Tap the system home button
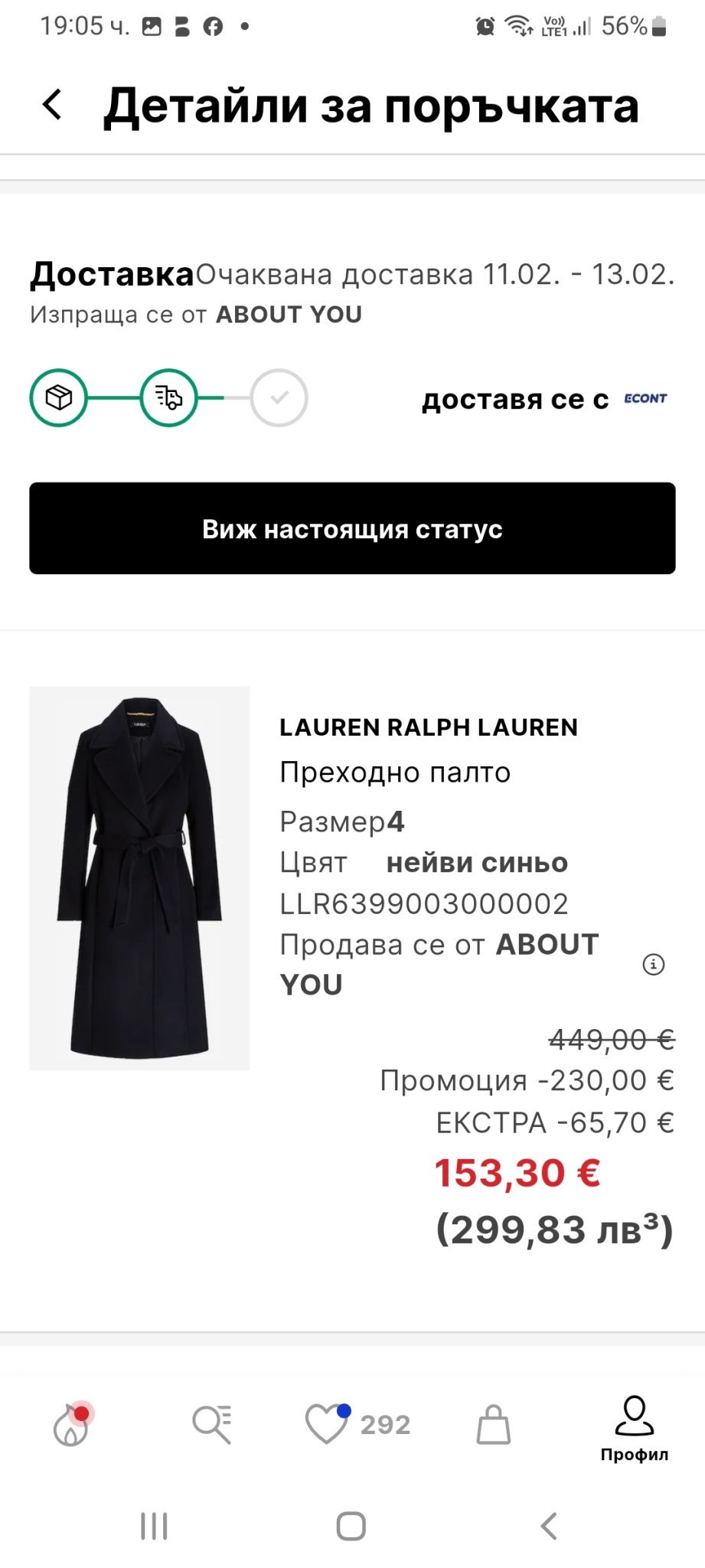 [351, 1526]
